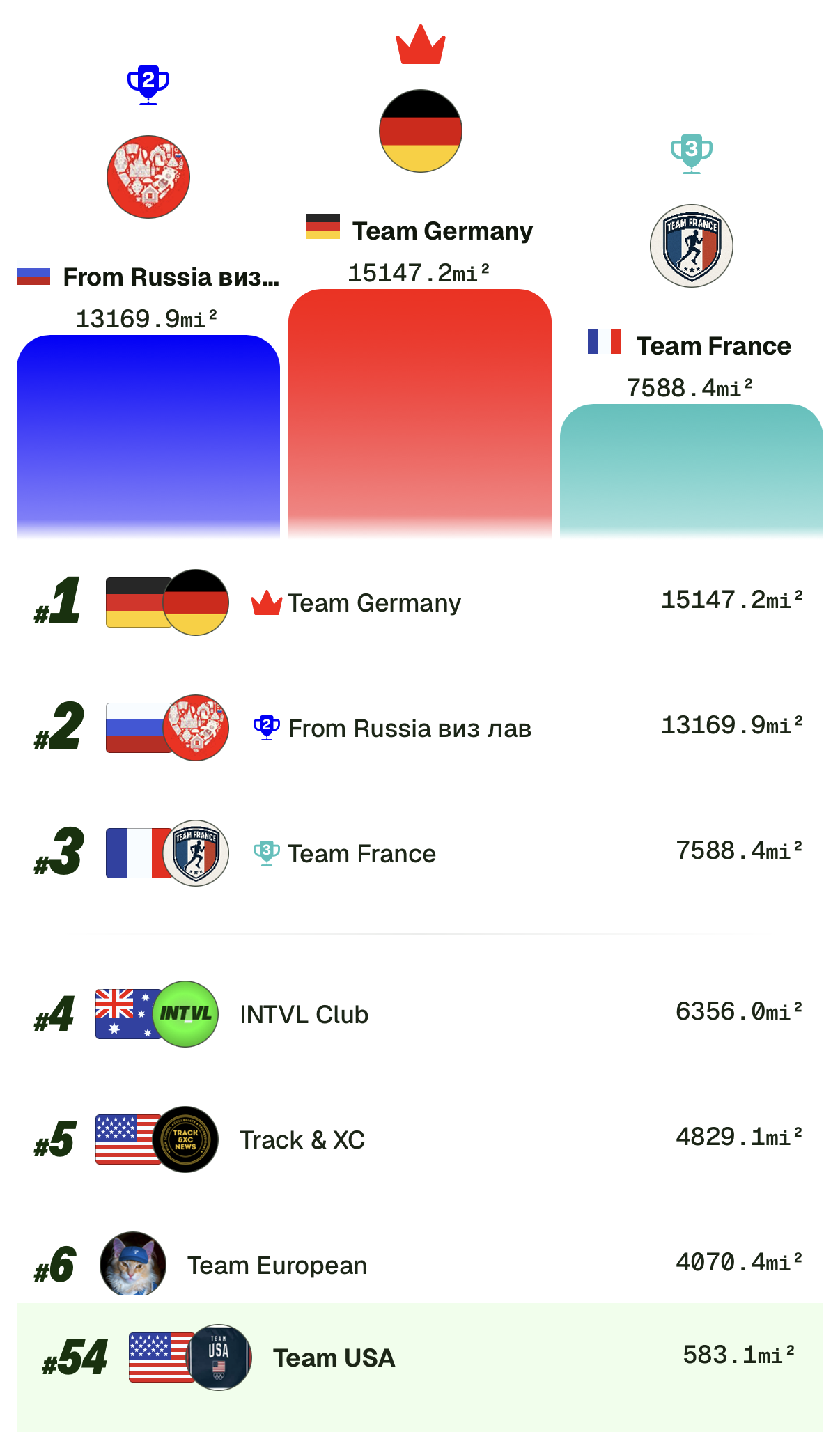The height and width of the screenshot is (1432, 840).
Task: Open Team Germany leaderboard row
Action: tap(420, 602)
